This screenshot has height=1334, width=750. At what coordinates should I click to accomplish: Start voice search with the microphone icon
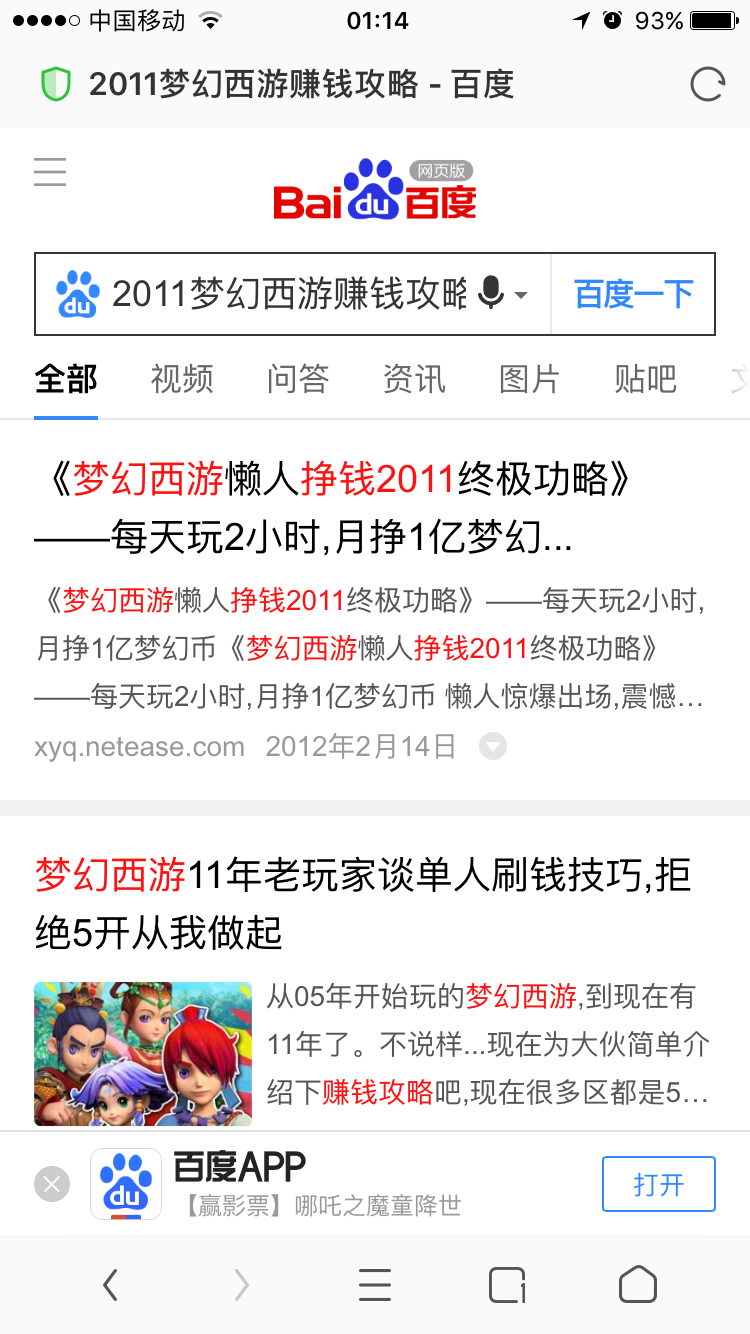tap(491, 293)
